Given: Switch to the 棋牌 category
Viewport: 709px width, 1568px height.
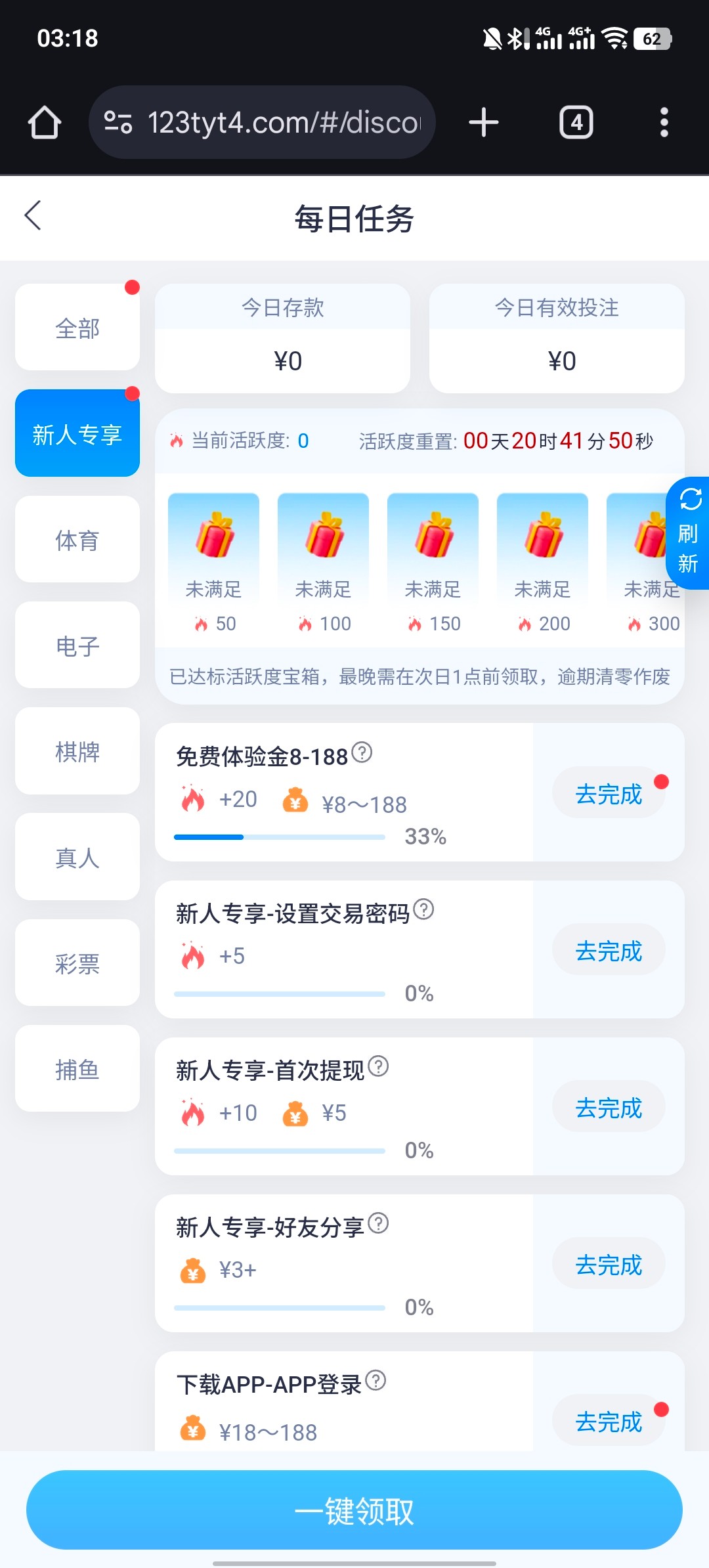Looking at the screenshot, I should pos(77,751).
